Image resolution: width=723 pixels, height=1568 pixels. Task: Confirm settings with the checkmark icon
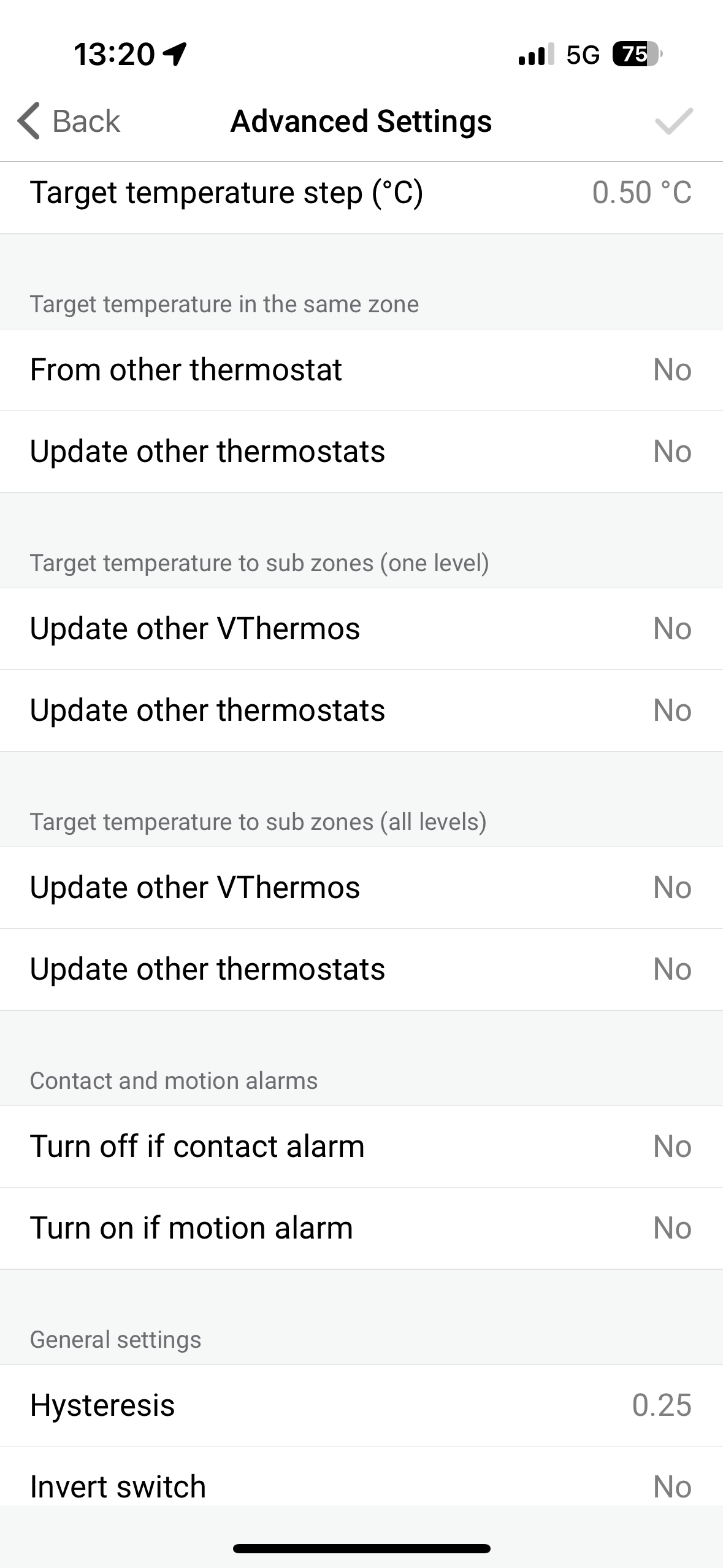(x=673, y=121)
